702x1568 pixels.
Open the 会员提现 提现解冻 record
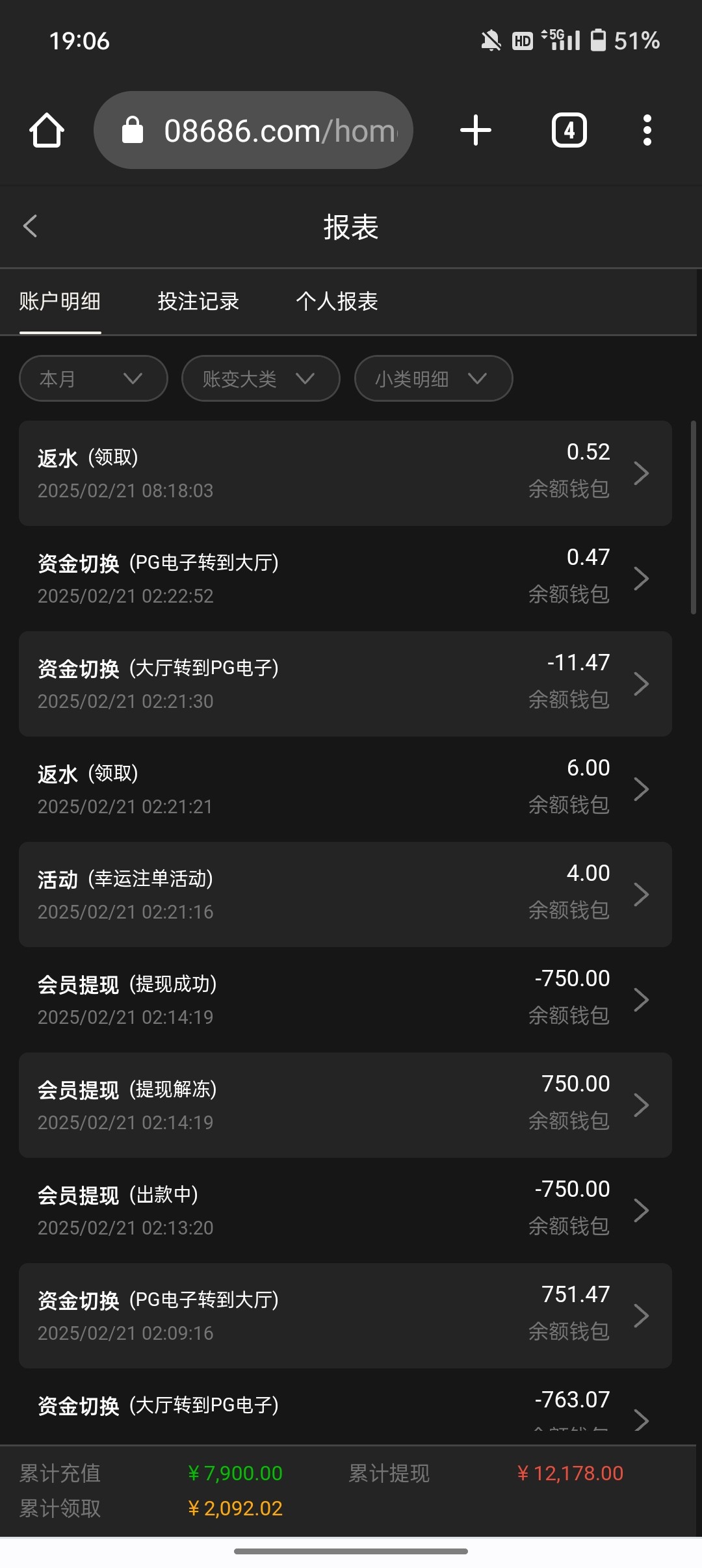345,1105
